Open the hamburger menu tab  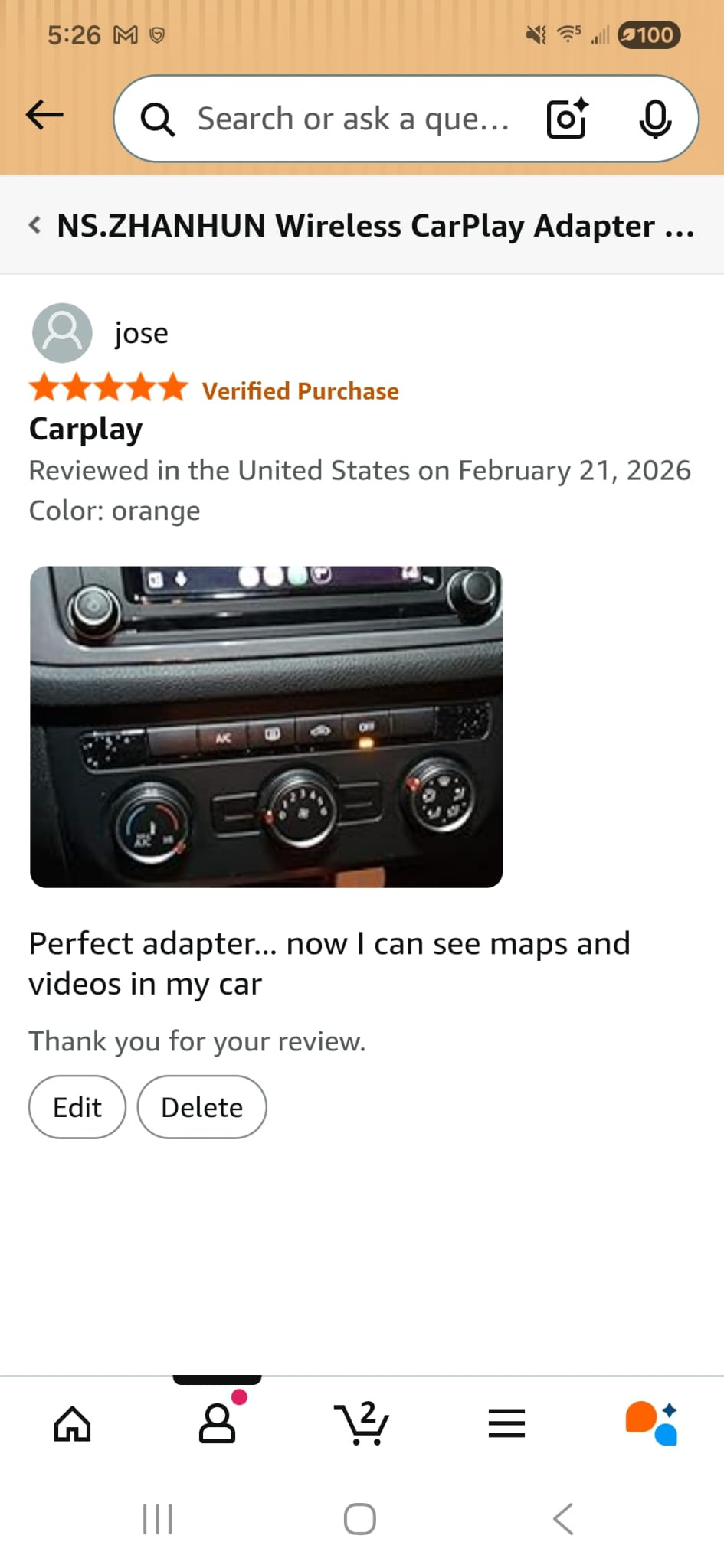tap(506, 1424)
